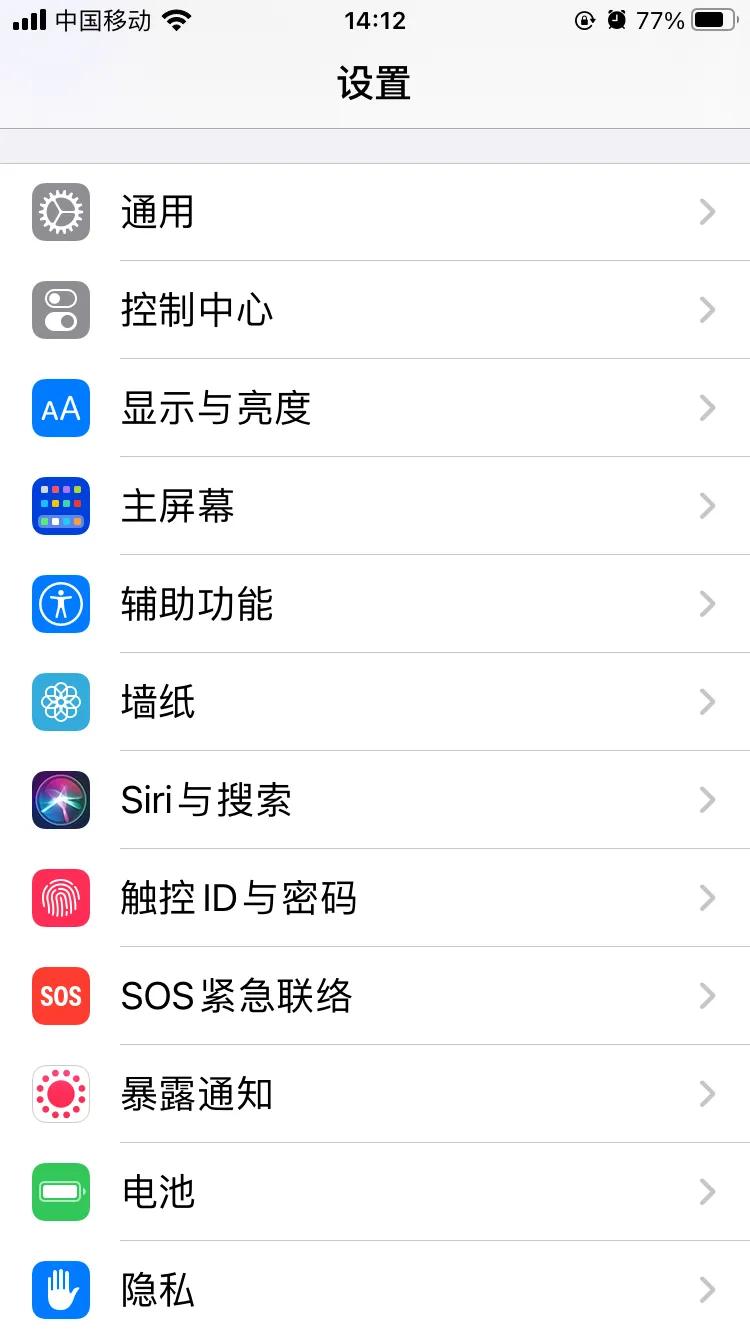750x1334 pixels.
Task: Tap the Control Center (控制中心) icon
Action: [x=60, y=310]
